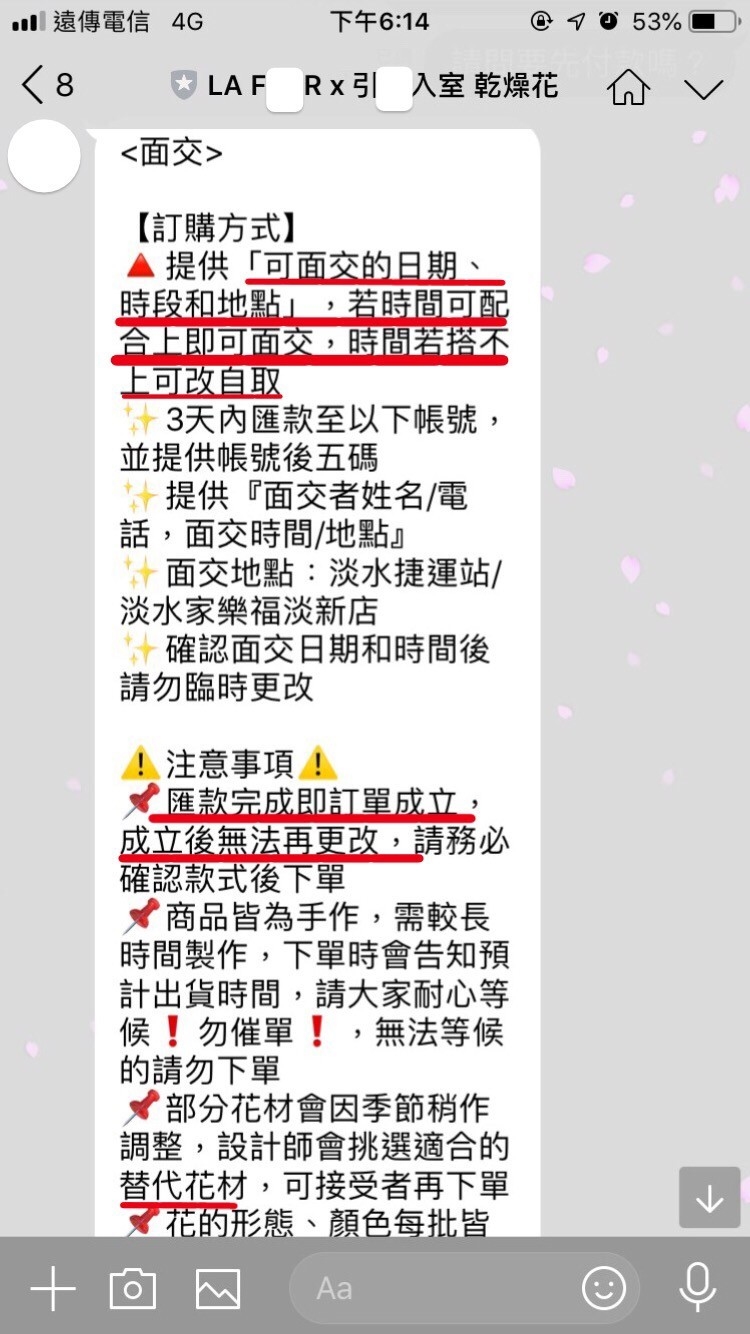Expand the chat options chevron menu
The height and width of the screenshot is (1334, 750).
(703, 89)
